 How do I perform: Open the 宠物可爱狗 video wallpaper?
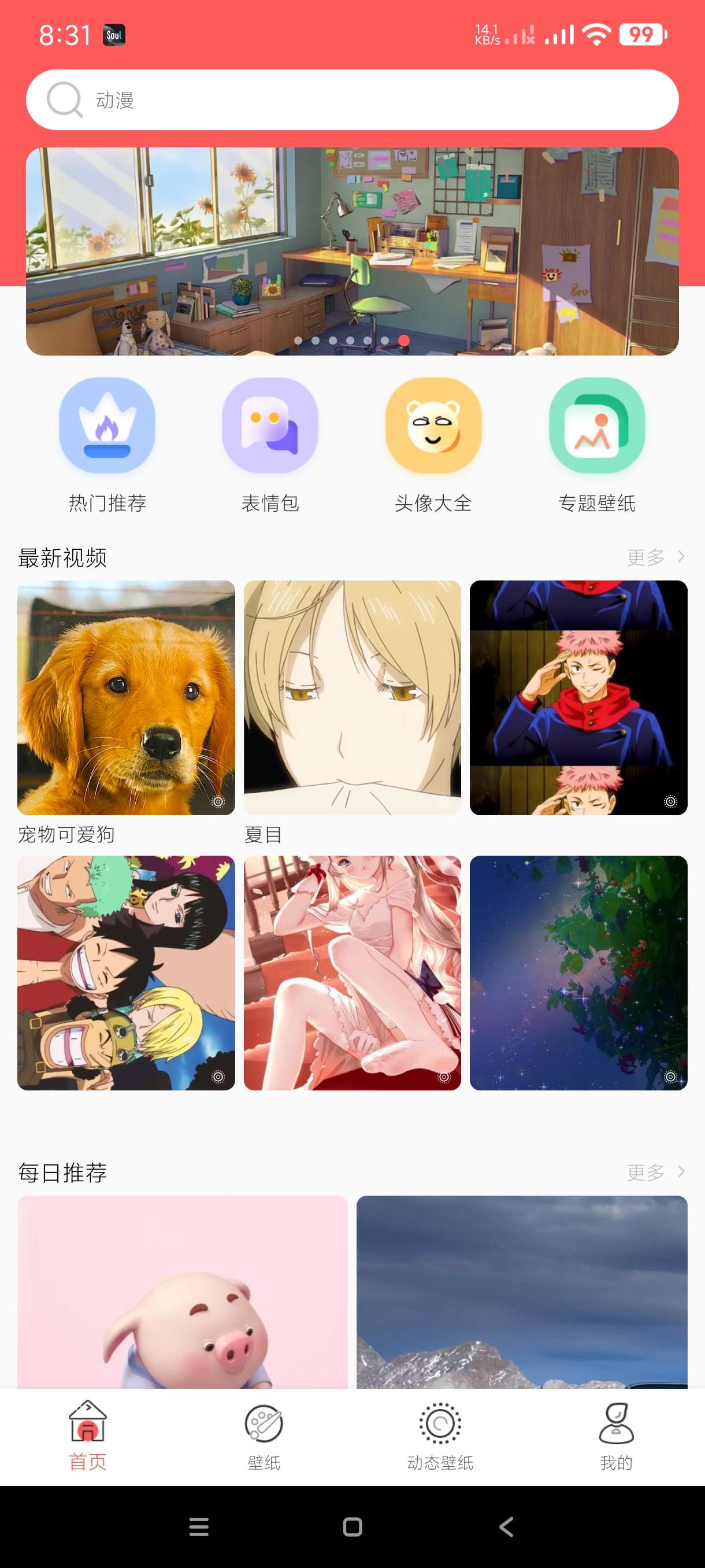(126, 698)
